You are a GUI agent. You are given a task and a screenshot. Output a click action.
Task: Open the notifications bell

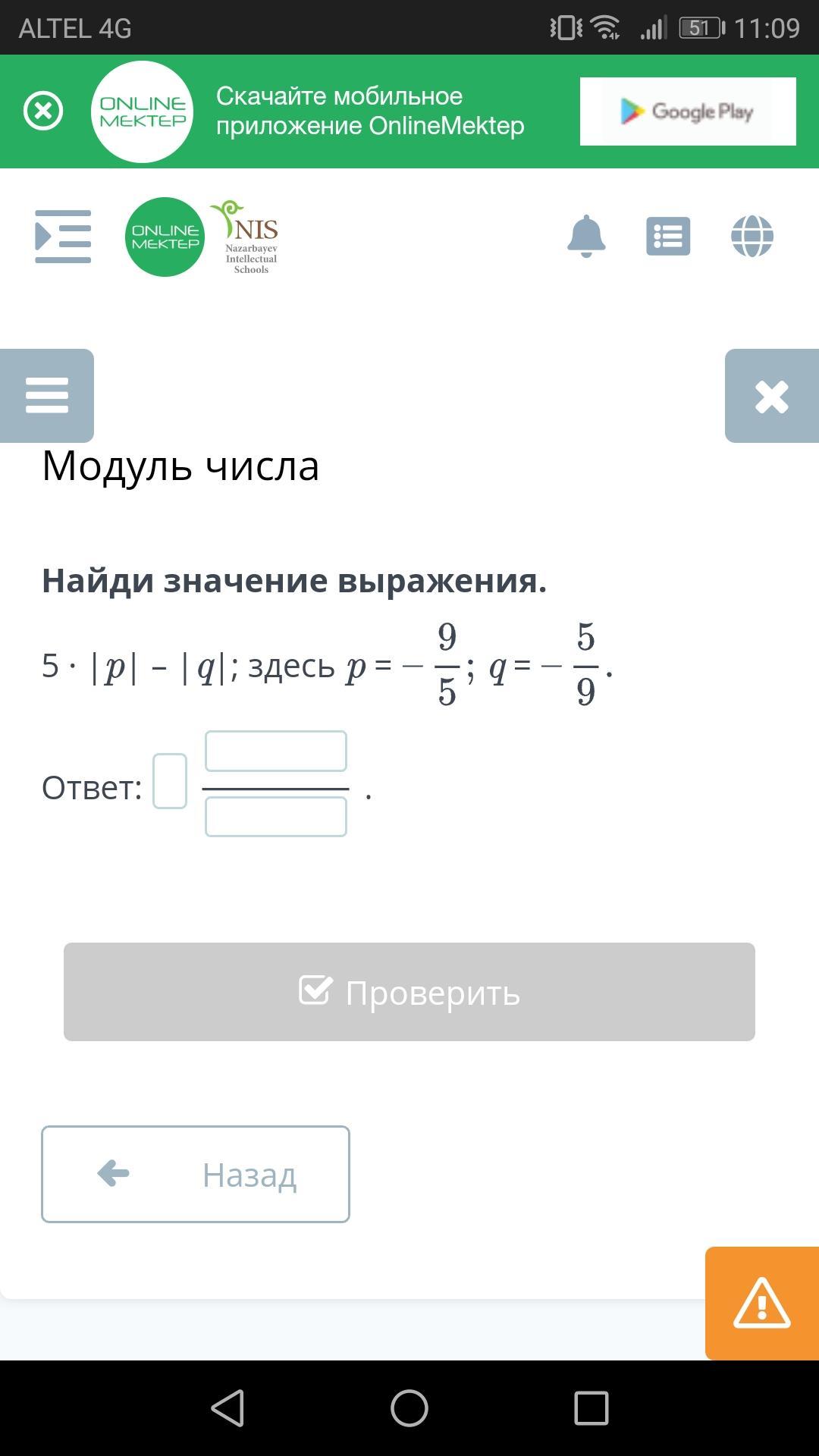[586, 237]
